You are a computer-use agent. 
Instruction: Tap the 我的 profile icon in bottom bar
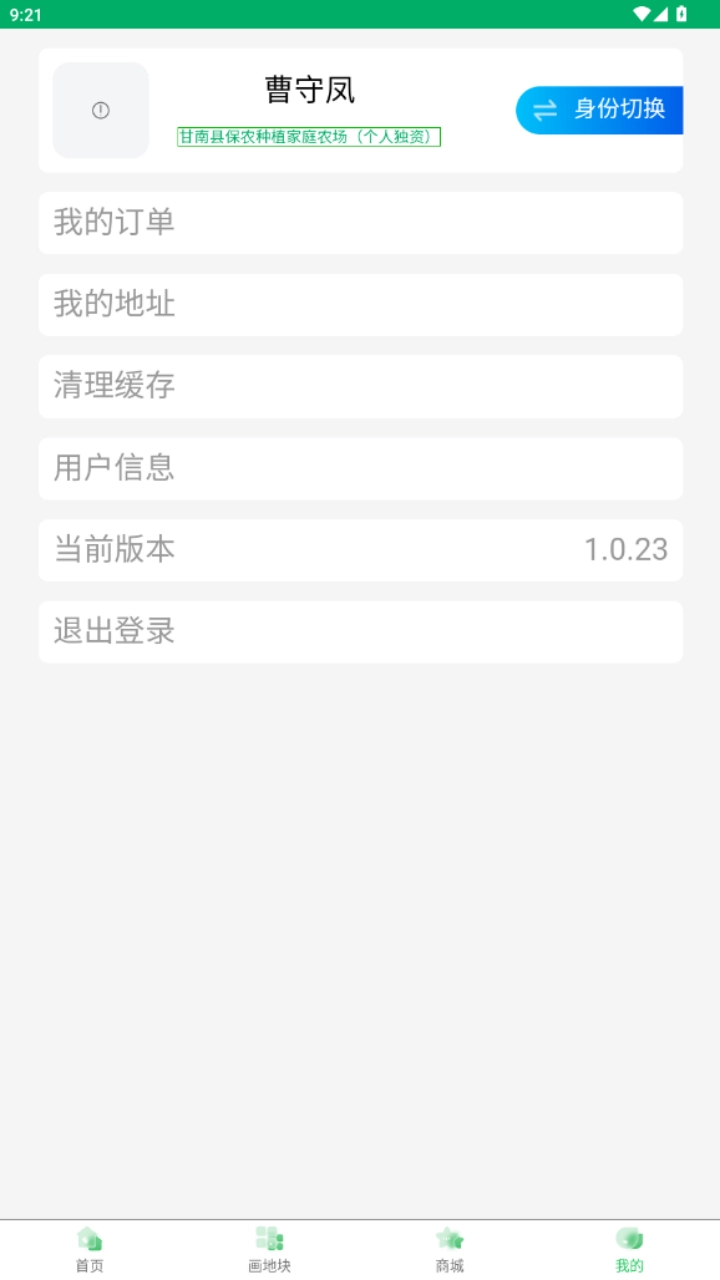[x=629, y=1237]
